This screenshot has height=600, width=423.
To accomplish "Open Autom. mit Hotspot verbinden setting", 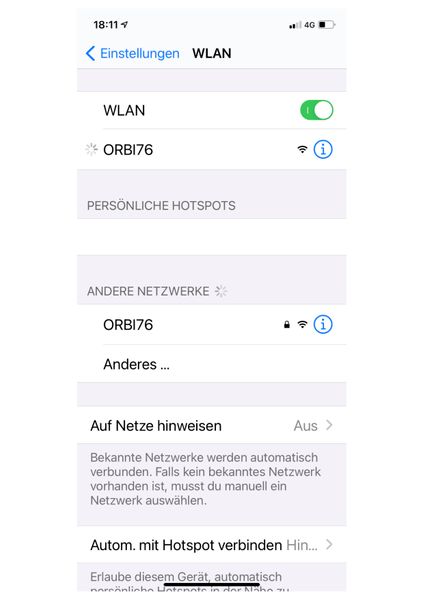I will pos(212,545).
